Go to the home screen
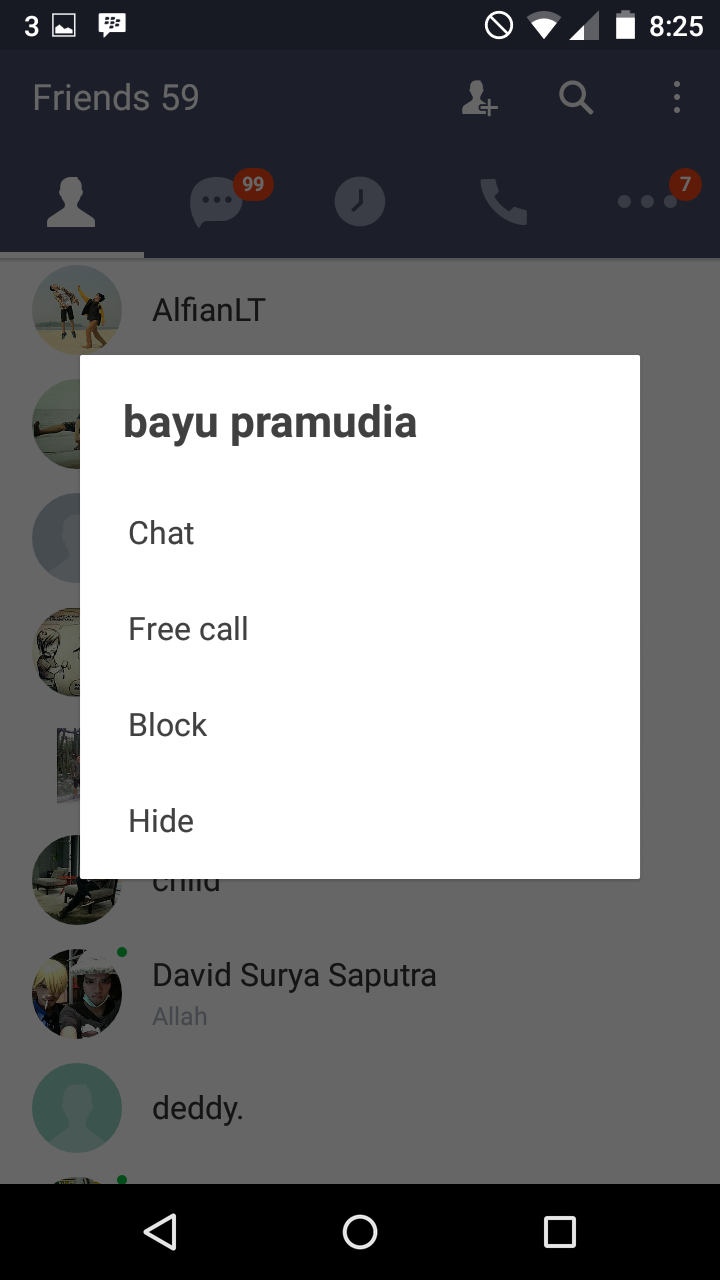 pyautogui.click(x=360, y=1232)
